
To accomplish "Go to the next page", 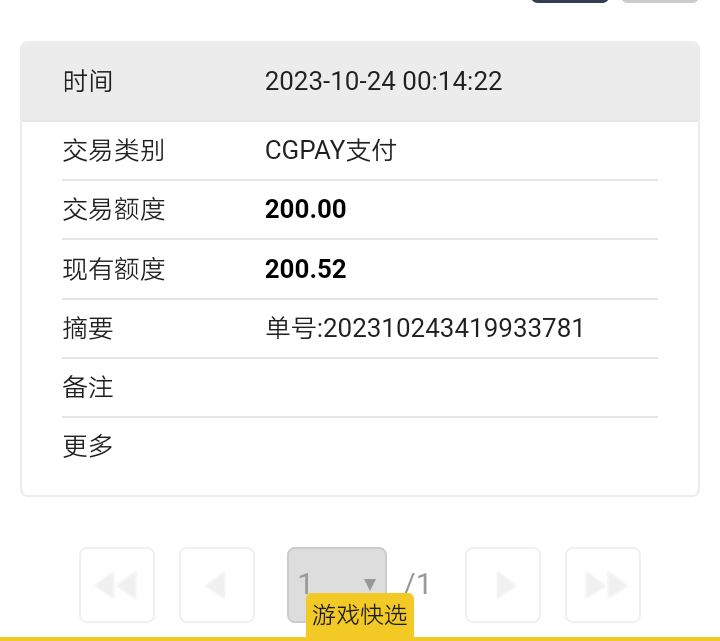I will pyautogui.click(x=503, y=584).
